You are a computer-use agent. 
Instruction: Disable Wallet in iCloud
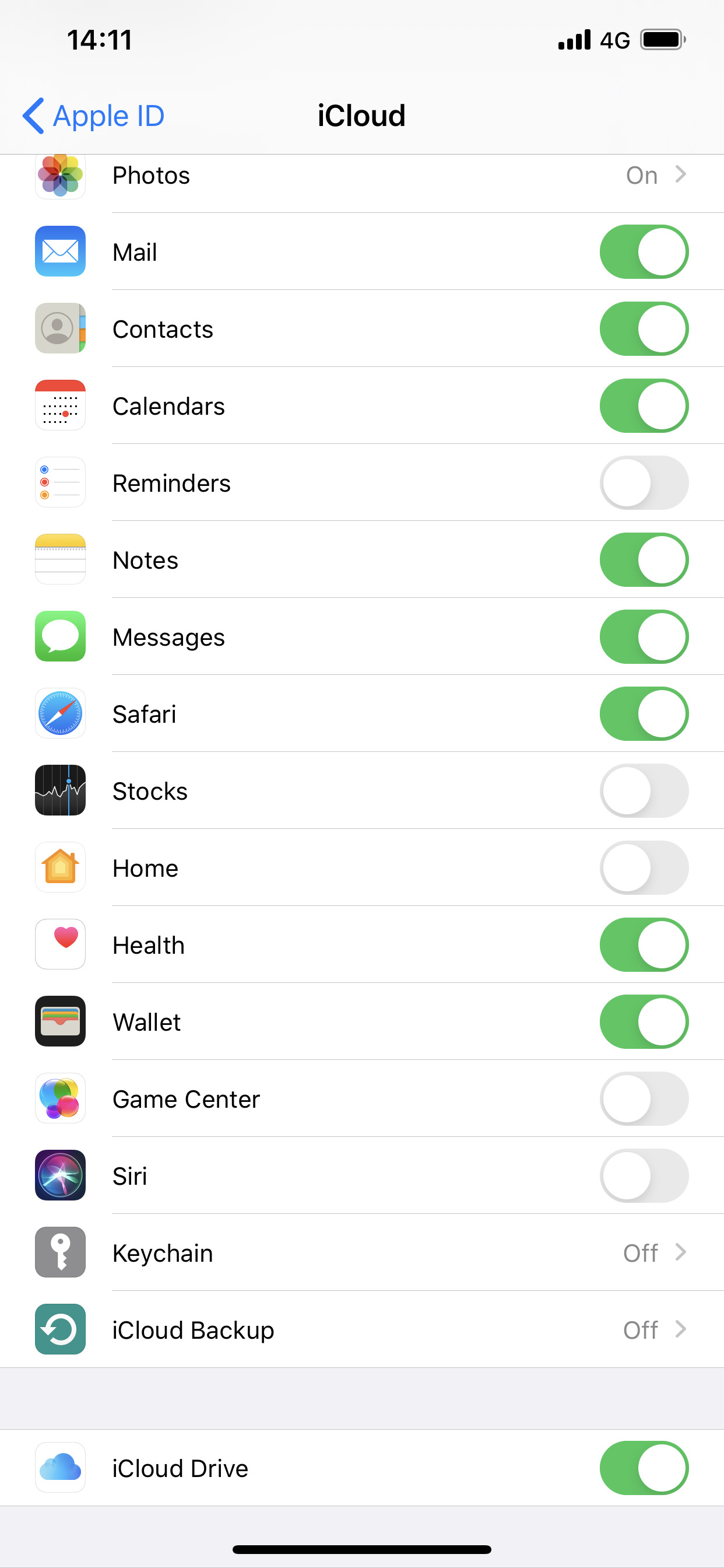coord(644,1022)
